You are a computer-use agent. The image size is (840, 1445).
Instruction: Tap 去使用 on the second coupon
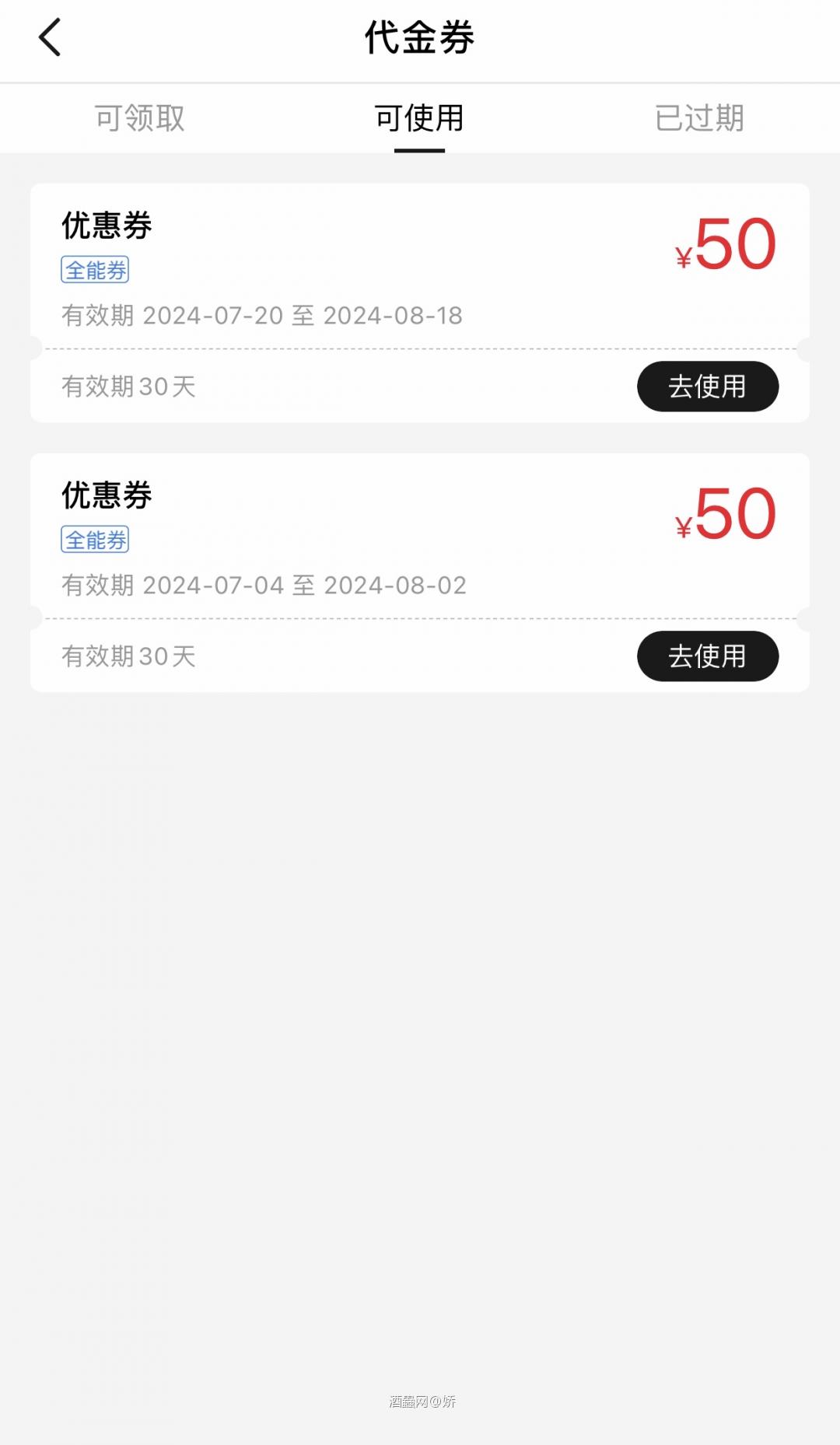pos(707,656)
